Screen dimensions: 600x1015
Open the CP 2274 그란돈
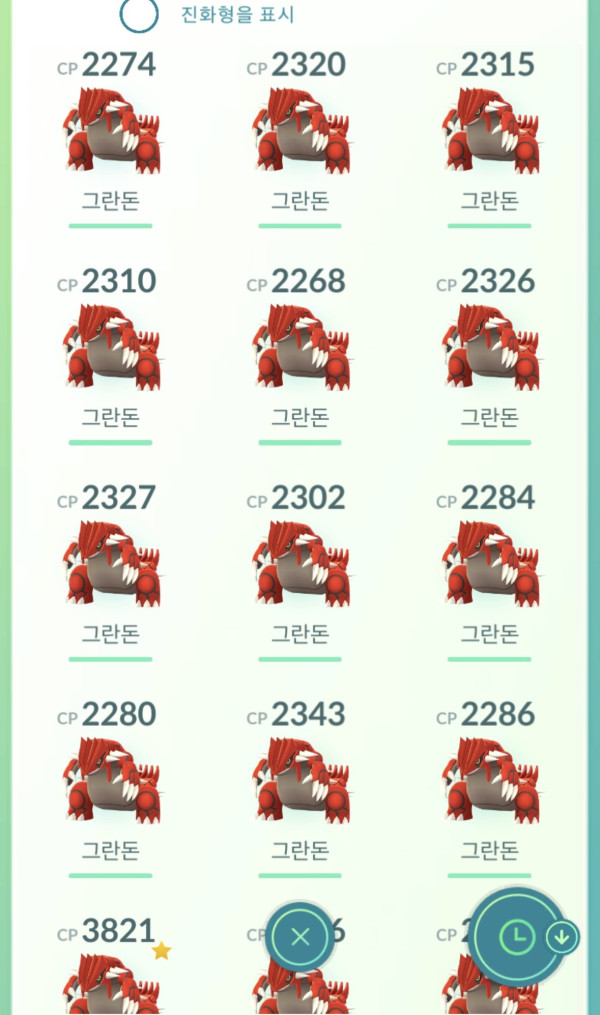click(x=110, y=130)
